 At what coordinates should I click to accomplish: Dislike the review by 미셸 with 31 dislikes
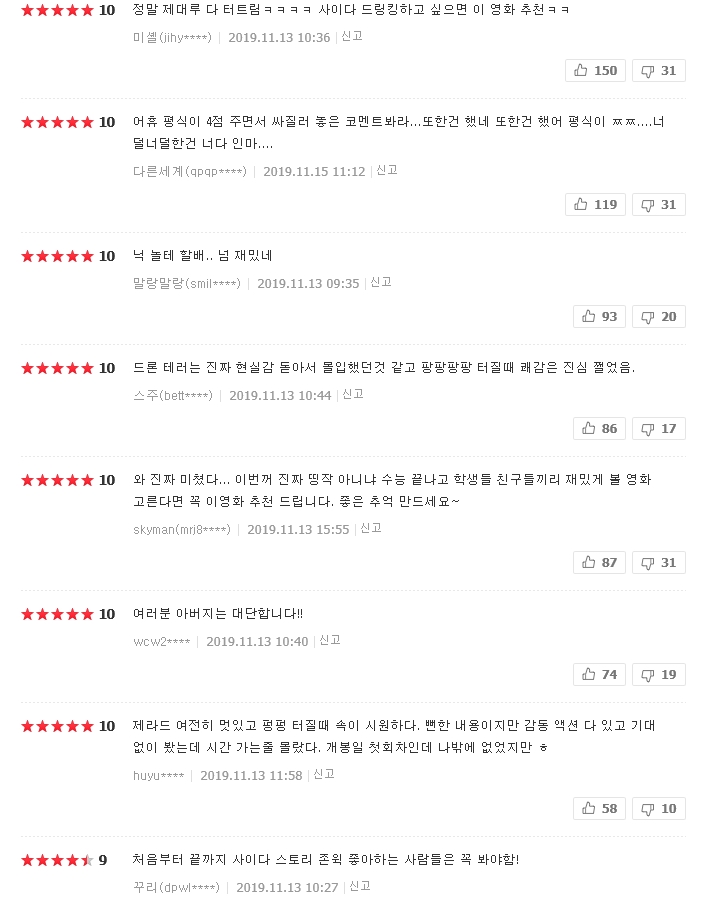click(659, 70)
